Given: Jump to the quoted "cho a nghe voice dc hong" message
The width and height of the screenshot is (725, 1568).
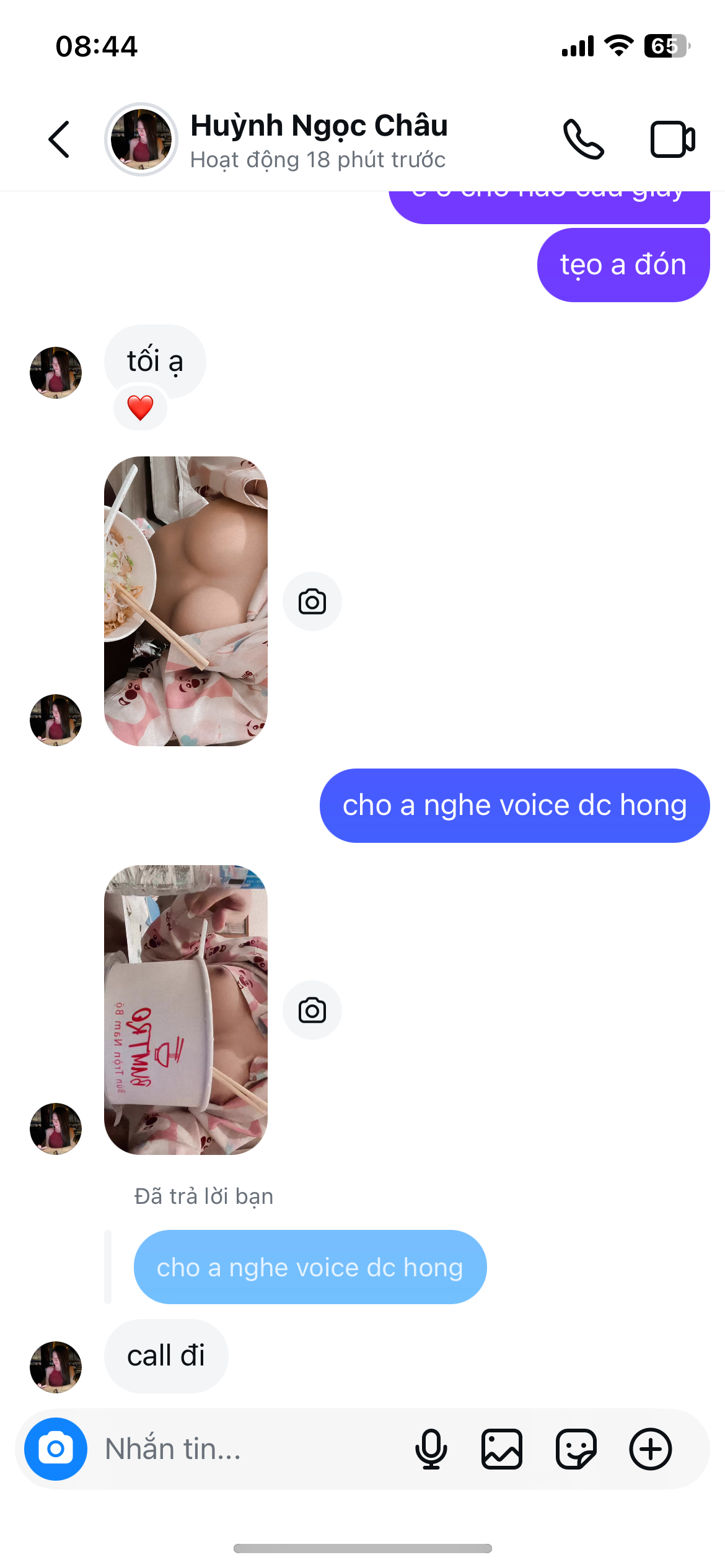Looking at the screenshot, I should (310, 1267).
